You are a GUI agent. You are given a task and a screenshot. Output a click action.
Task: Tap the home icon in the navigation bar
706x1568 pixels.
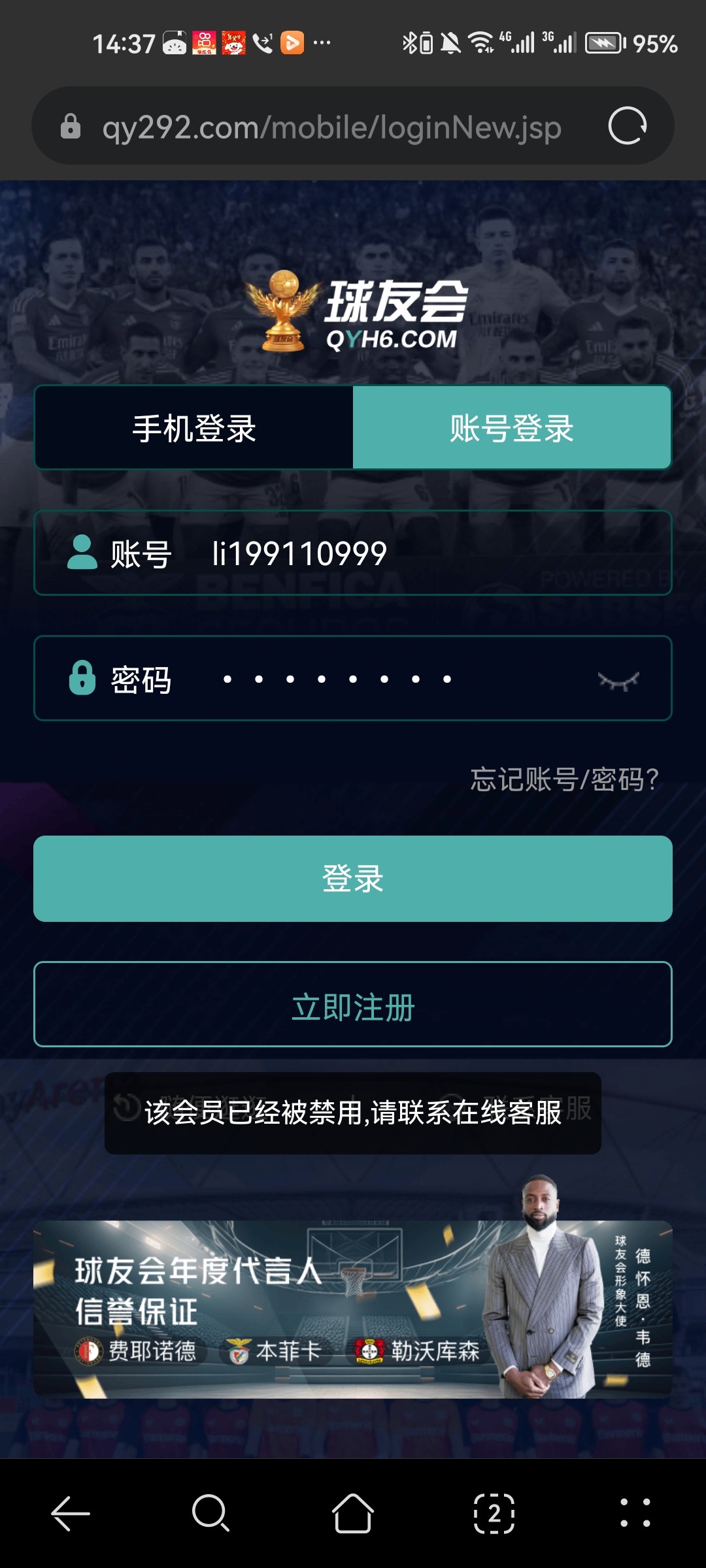coord(353,1513)
